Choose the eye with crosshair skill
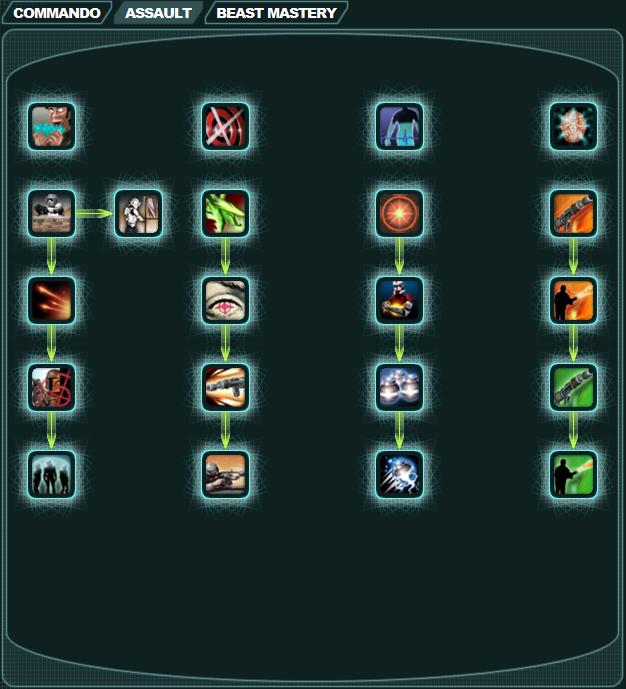 tap(225, 301)
